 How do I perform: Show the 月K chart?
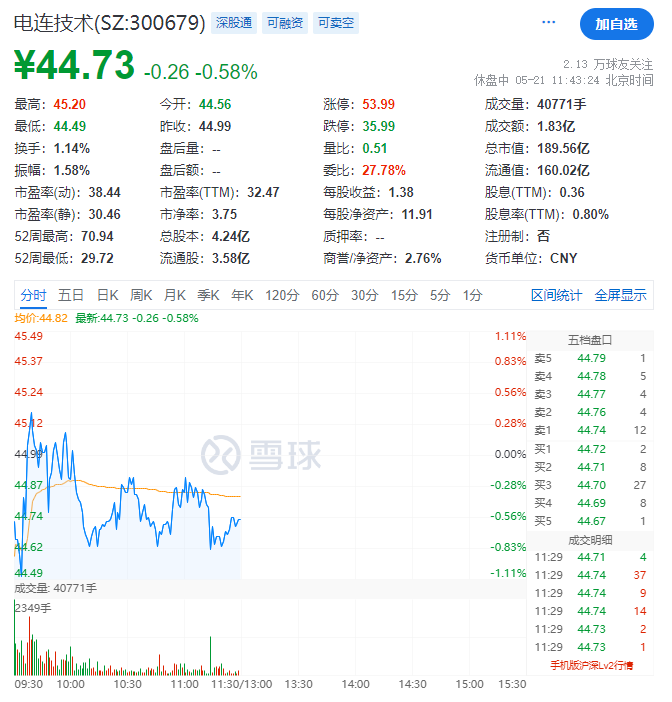coord(175,295)
